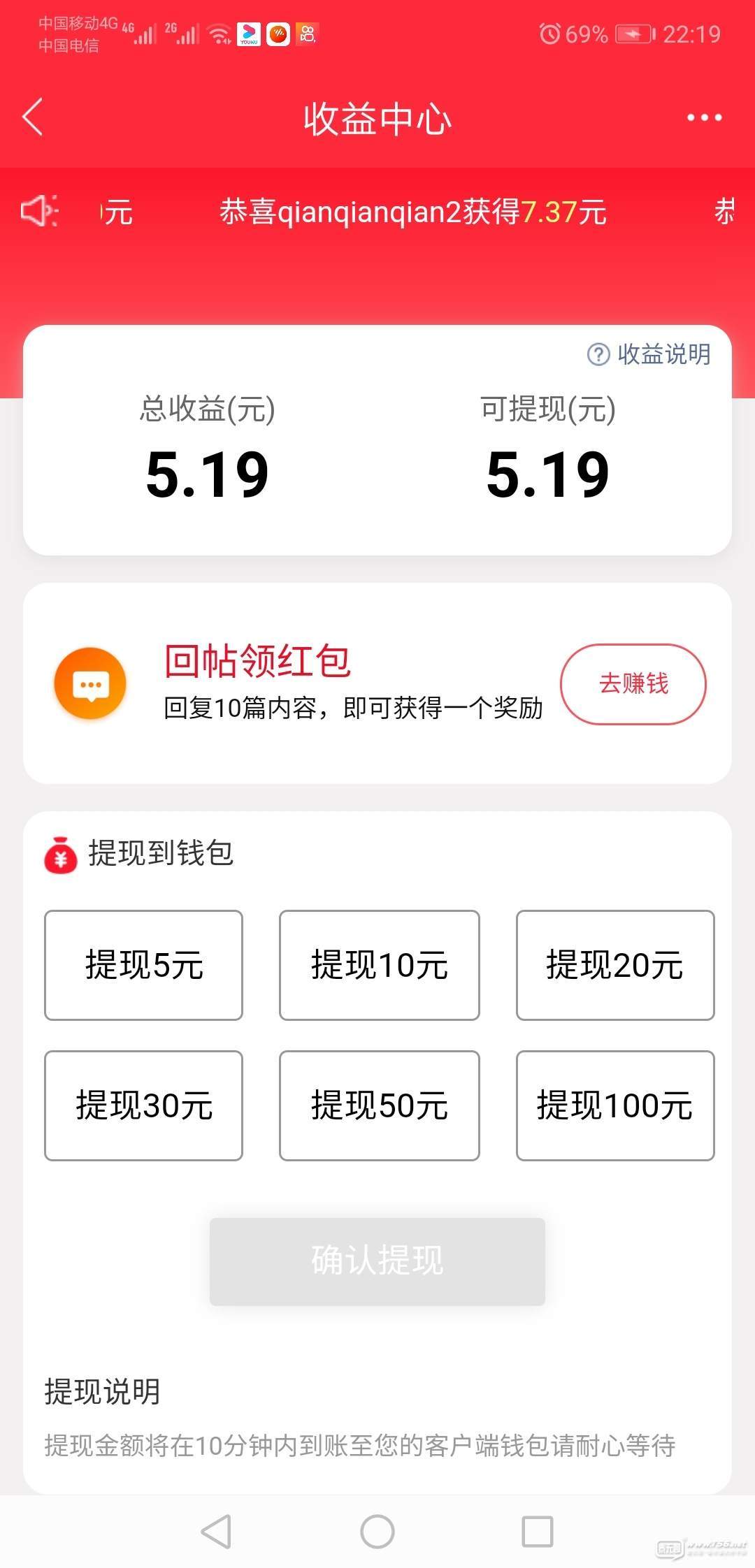Pick the 提现20元 option

[x=615, y=965]
